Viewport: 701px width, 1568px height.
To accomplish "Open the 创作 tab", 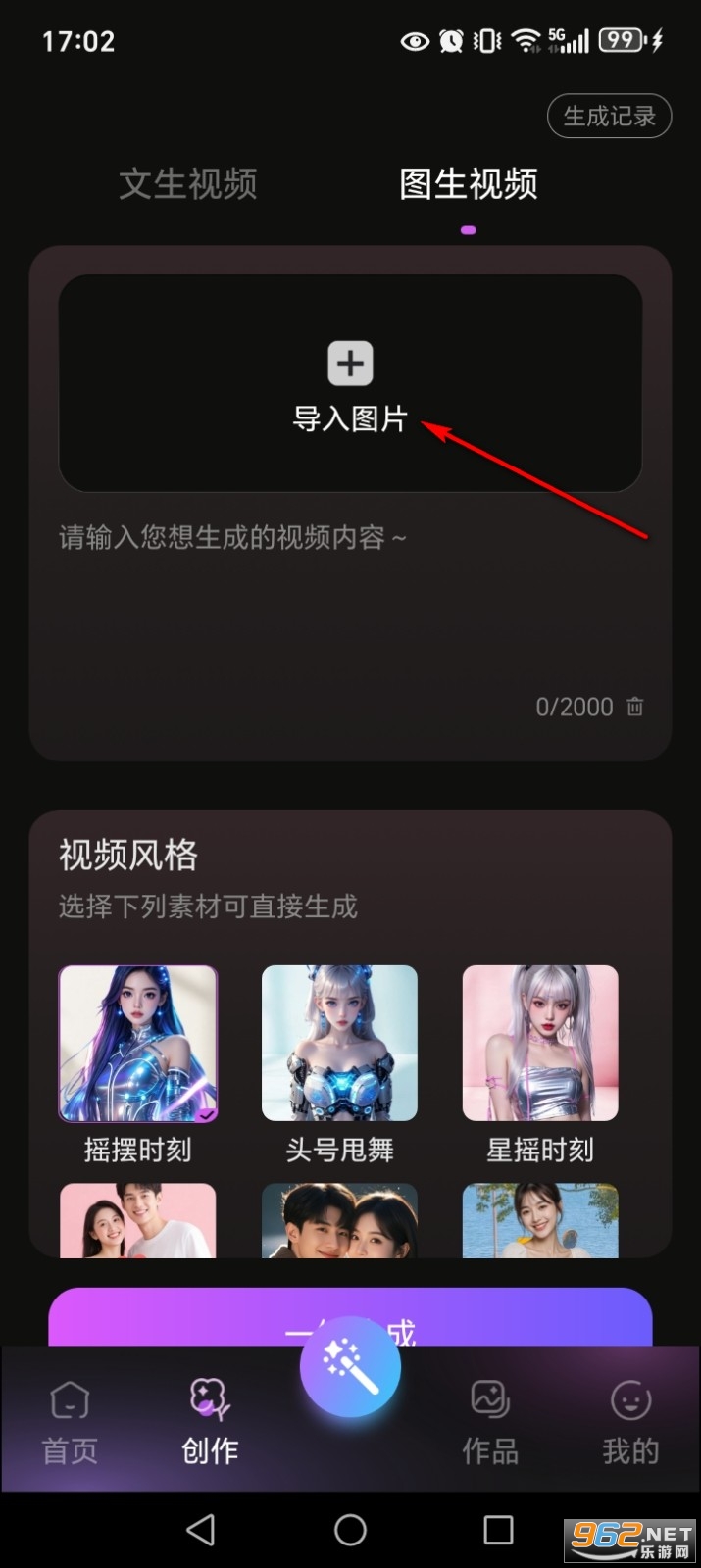I will (x=210, y=1423).
